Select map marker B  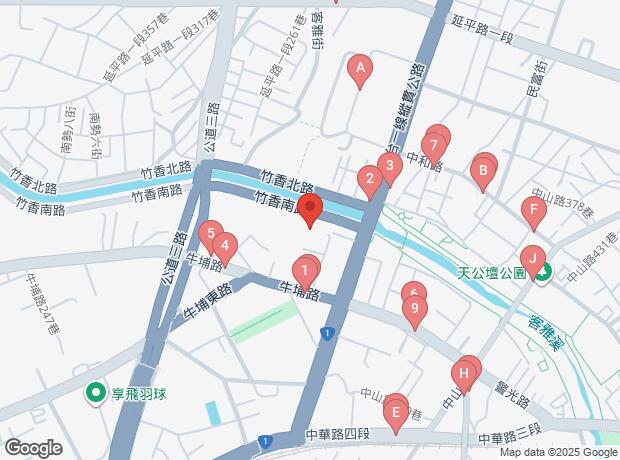483,171
